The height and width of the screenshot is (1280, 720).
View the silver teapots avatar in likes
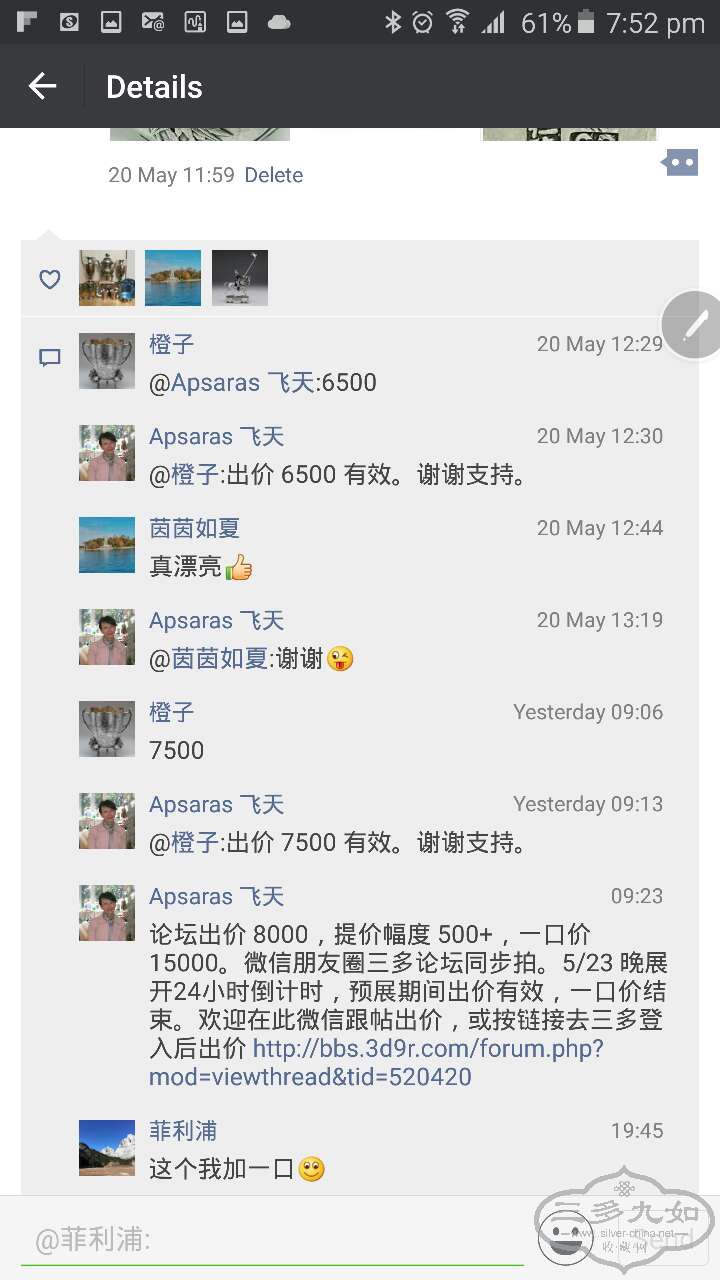pyautogui.click(x=107, y=278)
